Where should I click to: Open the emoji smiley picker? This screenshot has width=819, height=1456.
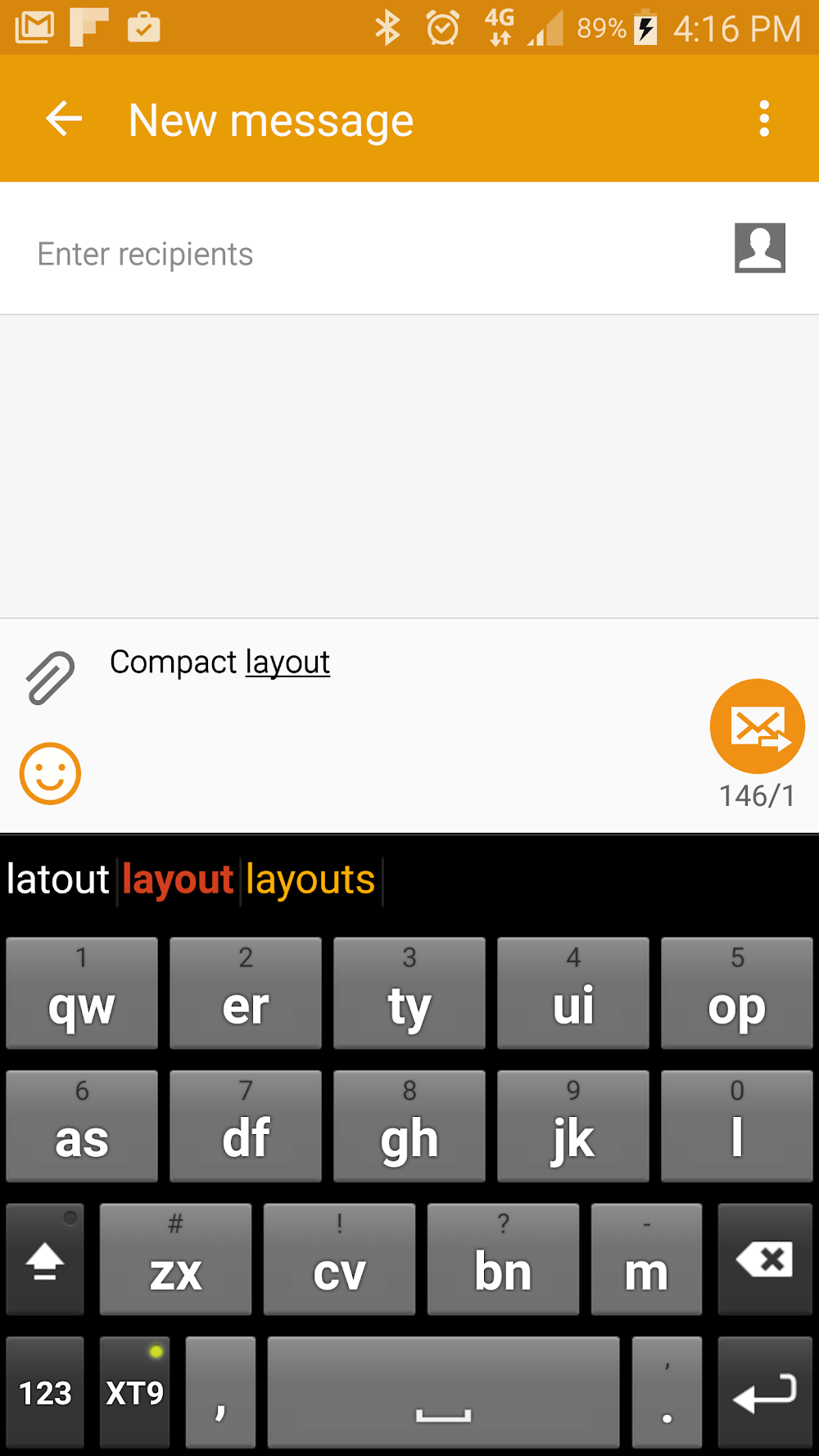coord(50,773)
